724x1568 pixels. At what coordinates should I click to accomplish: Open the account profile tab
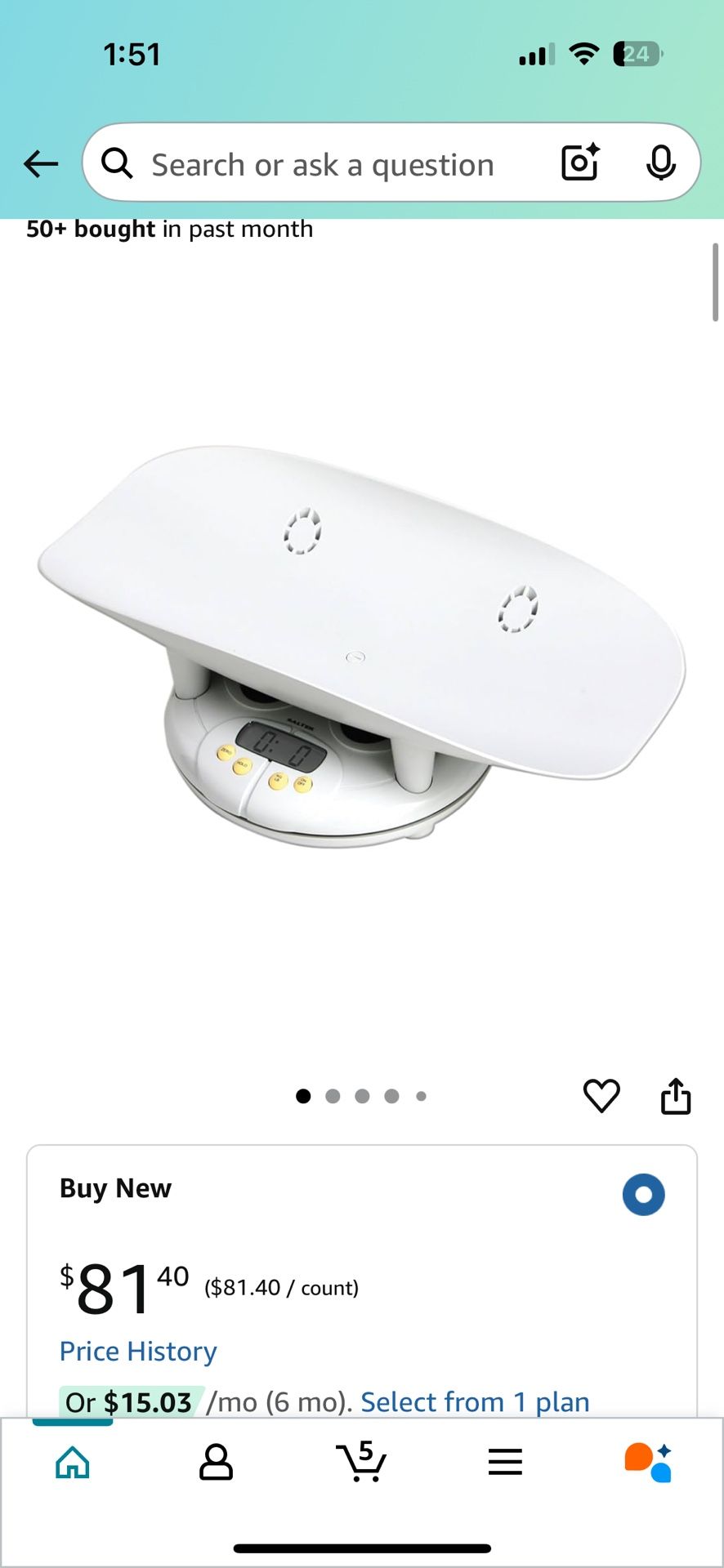[x=217, y=1462]
